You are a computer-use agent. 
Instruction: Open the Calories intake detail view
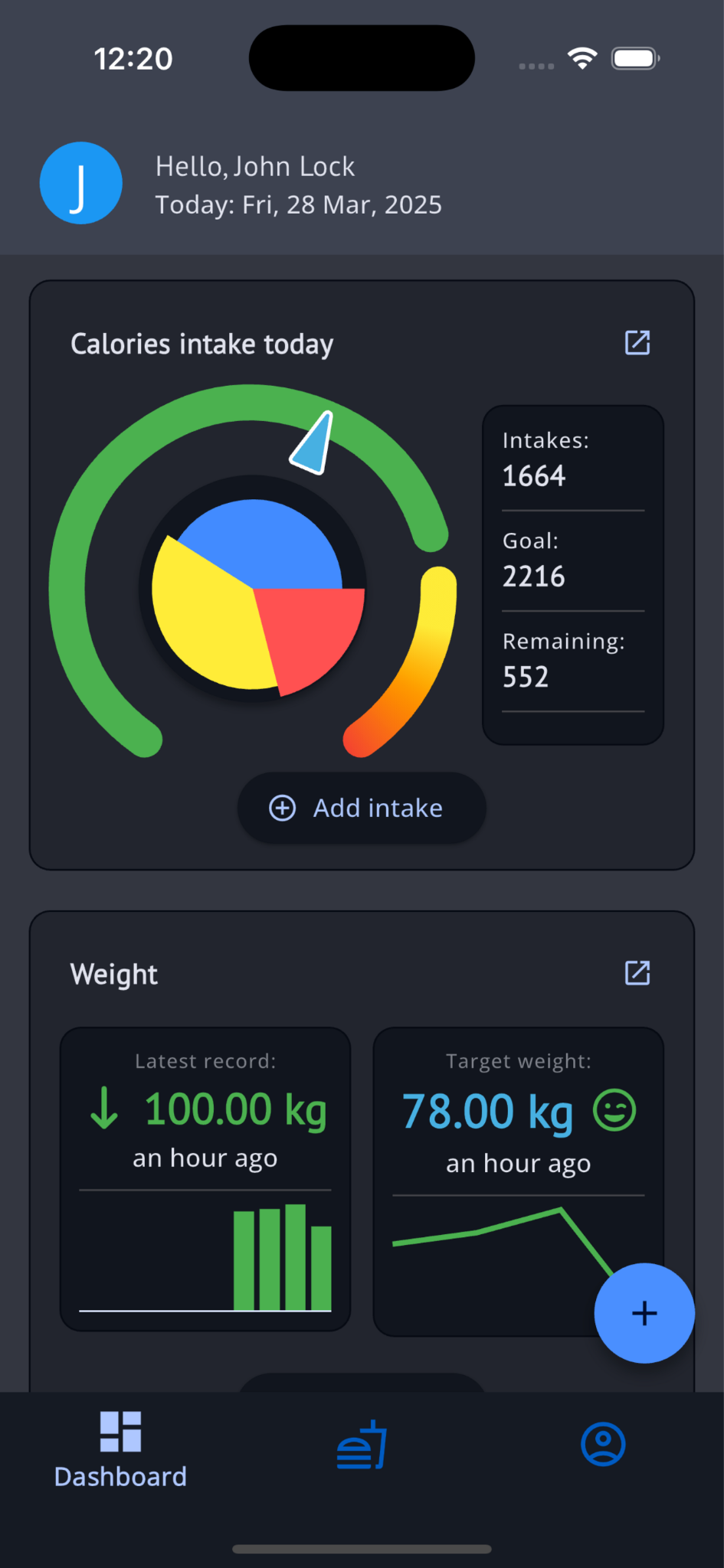click(x=637, y=343)
